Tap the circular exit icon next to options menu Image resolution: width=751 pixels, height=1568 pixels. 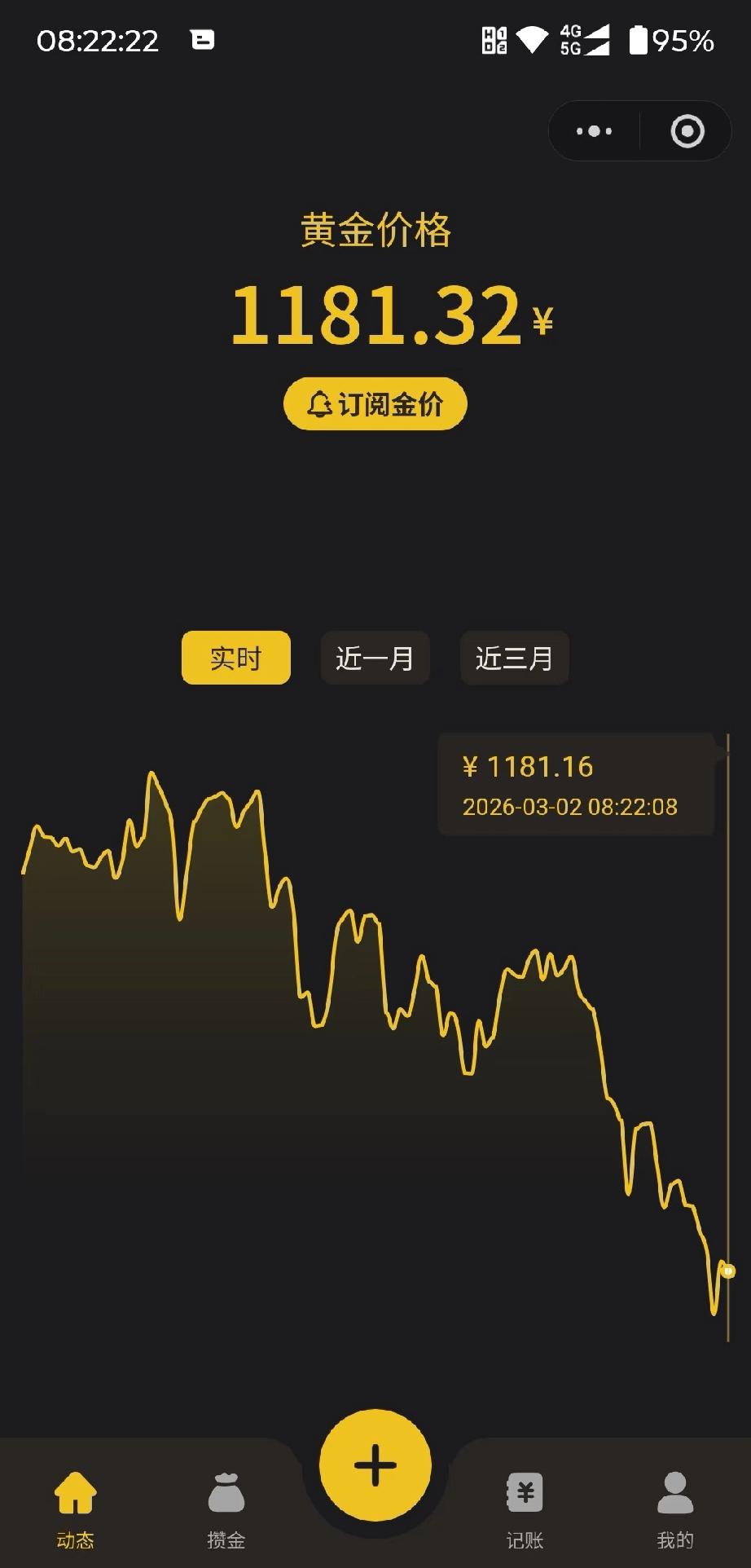[x=685, y=130]
